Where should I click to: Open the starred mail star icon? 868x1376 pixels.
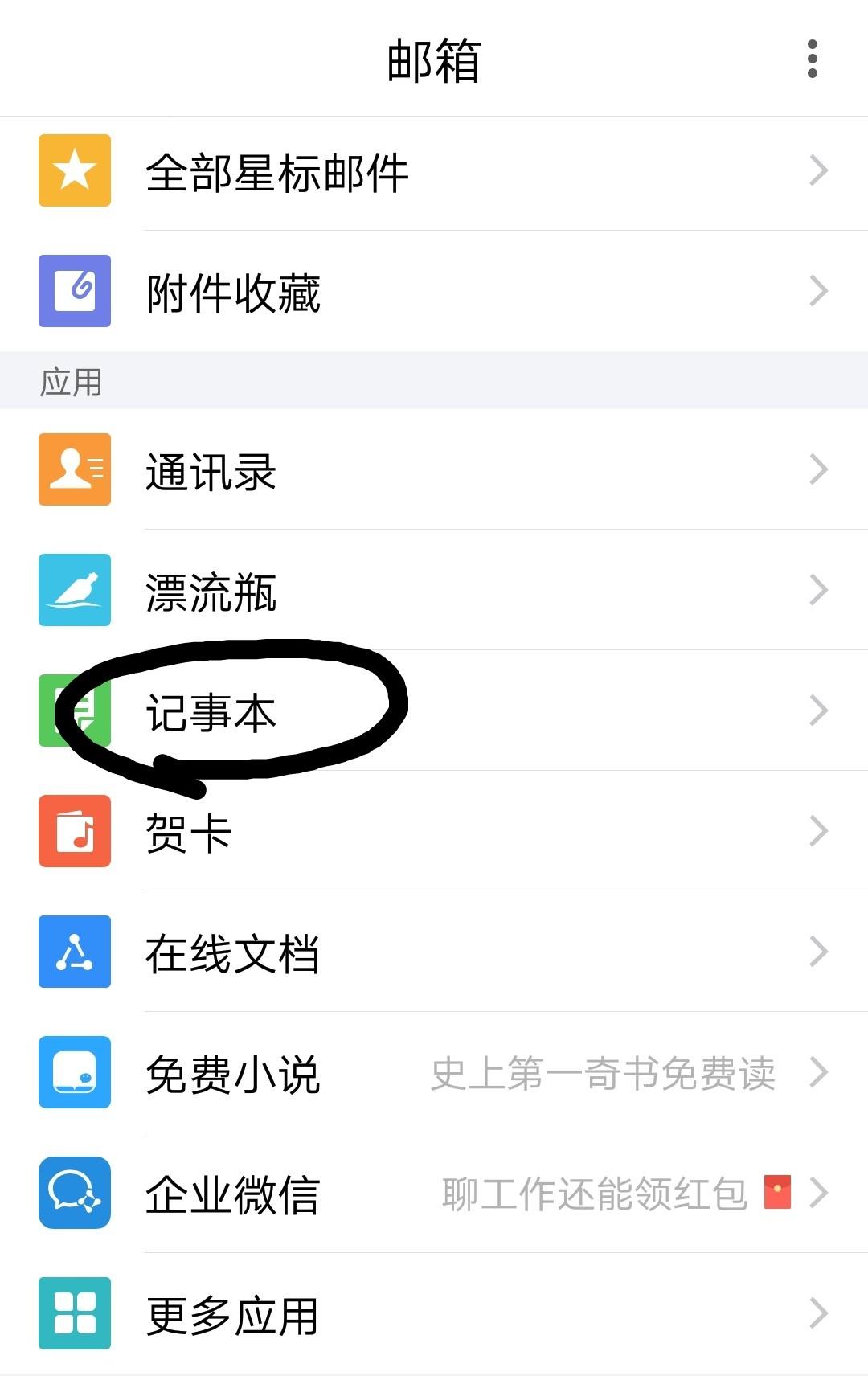[73, 170]
